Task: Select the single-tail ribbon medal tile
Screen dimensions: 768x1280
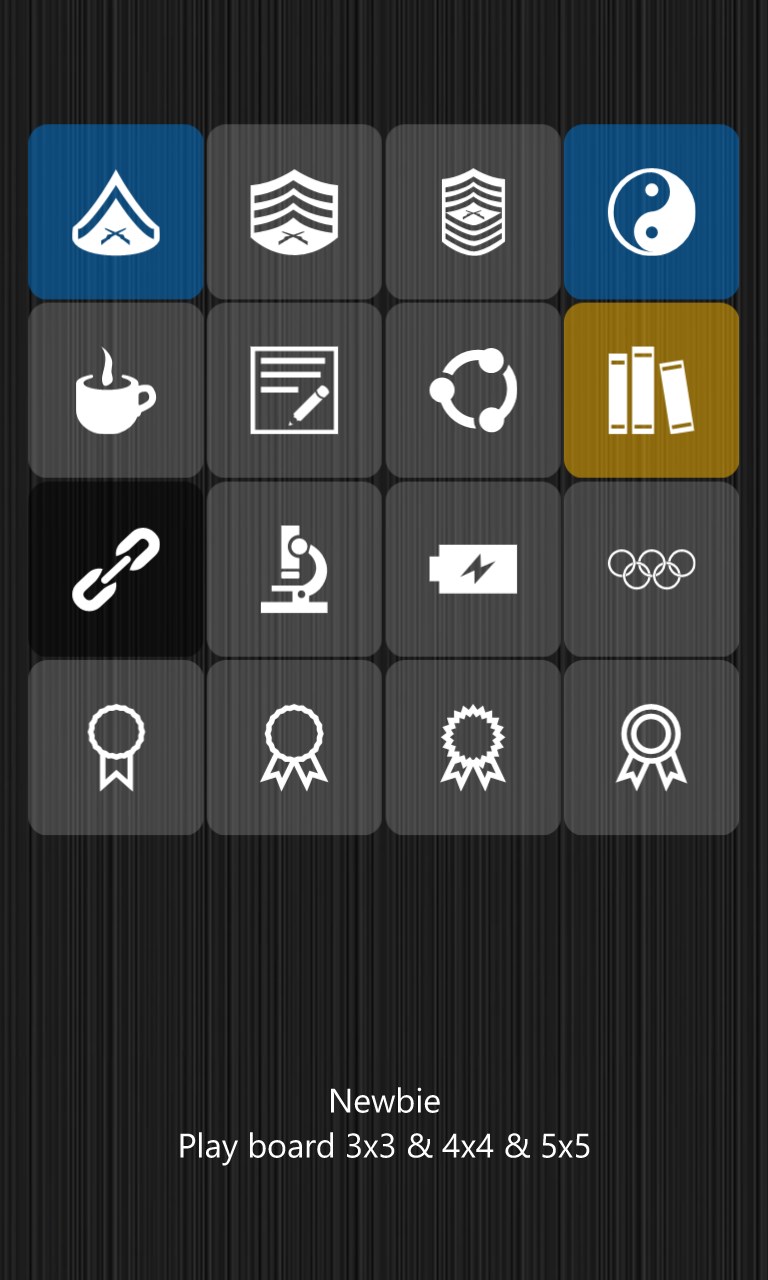Action: pos(116,747)
